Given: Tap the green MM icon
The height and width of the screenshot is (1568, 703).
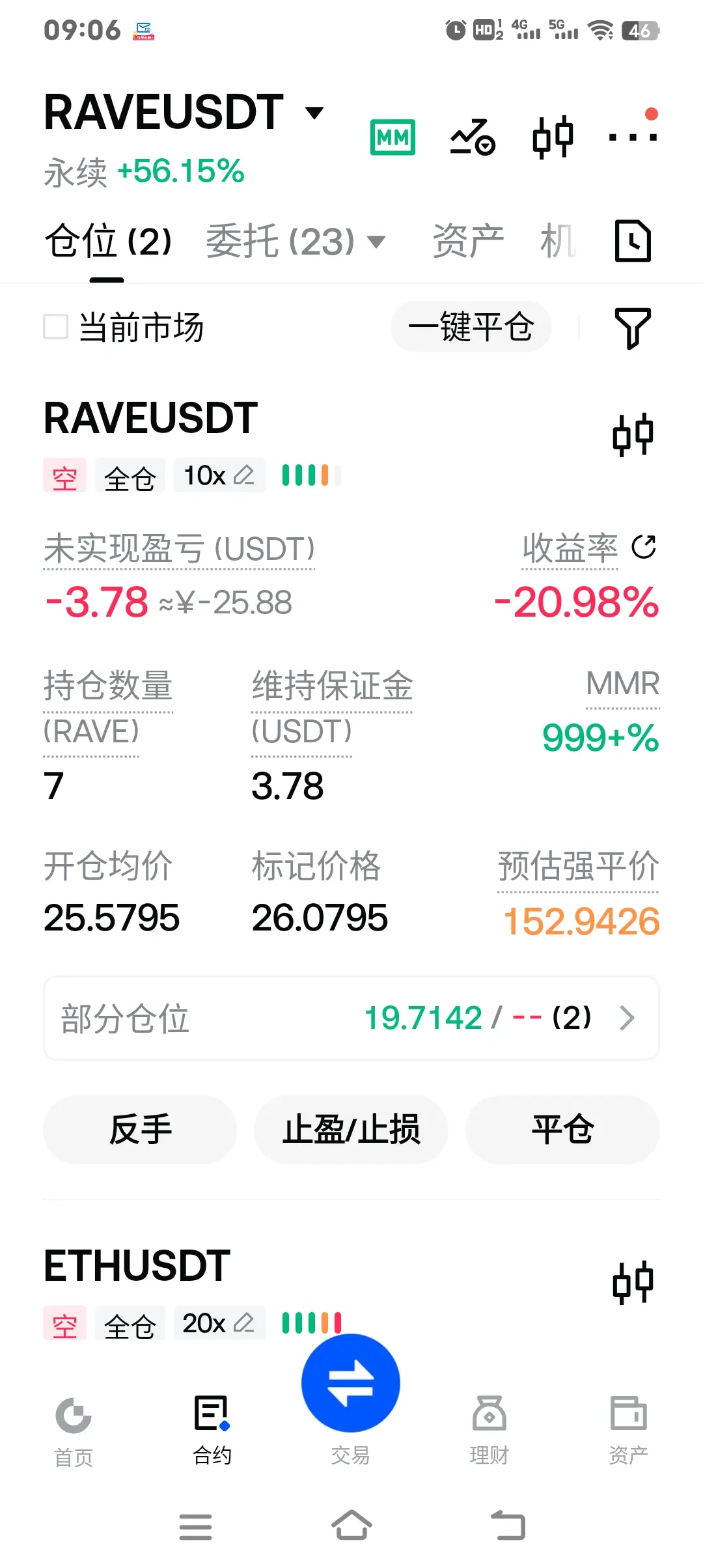Looking at the screenshot, I should pos(393,137).
